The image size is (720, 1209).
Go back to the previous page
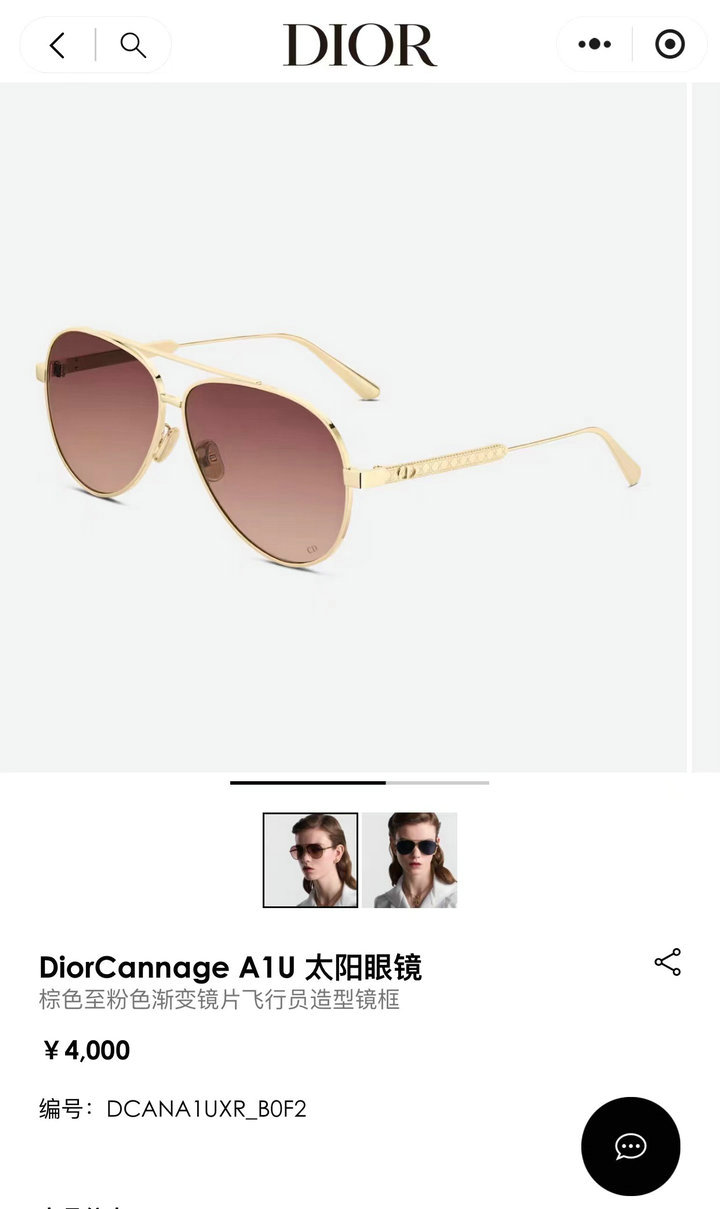57,45
